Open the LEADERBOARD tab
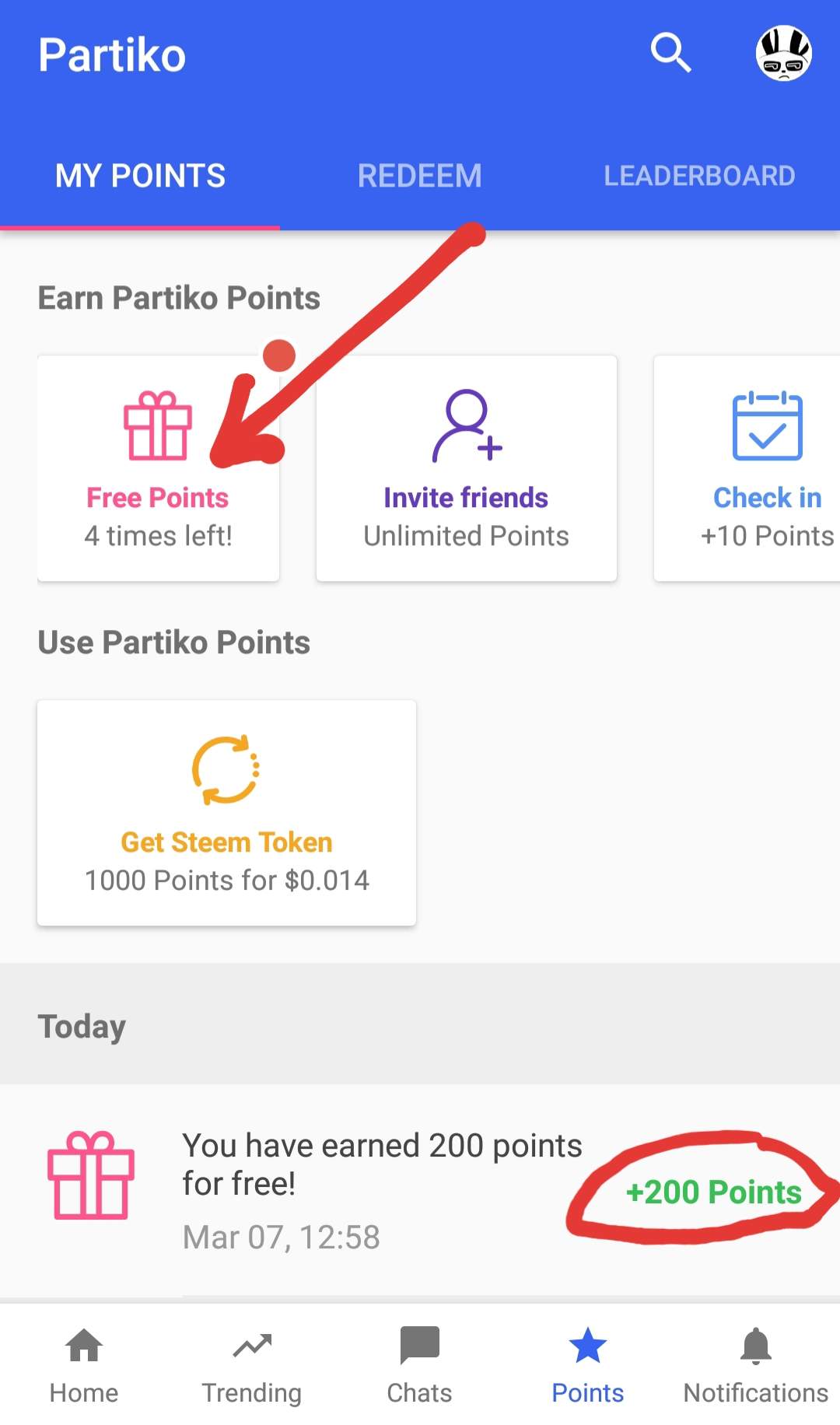This screenshot has width=840, height=1425. coord(698,175)
